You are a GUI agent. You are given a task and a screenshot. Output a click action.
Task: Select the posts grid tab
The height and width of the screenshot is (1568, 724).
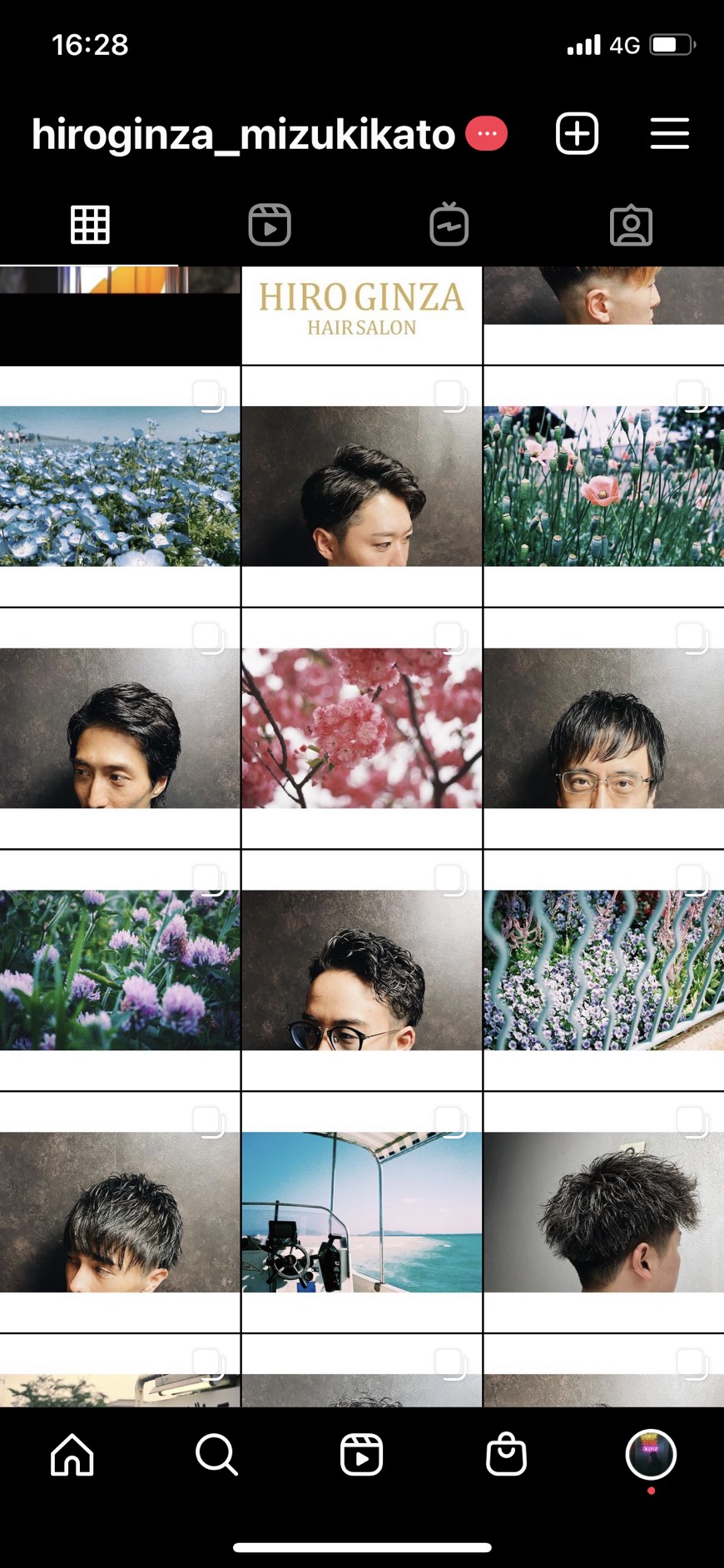click(x=90, y=225)
